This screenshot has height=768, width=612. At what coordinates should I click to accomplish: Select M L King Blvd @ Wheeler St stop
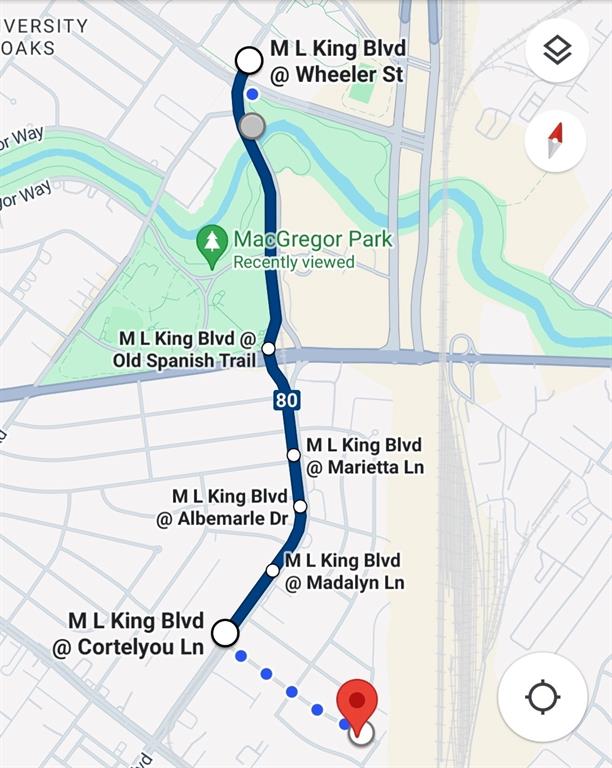tap(248, 61)
